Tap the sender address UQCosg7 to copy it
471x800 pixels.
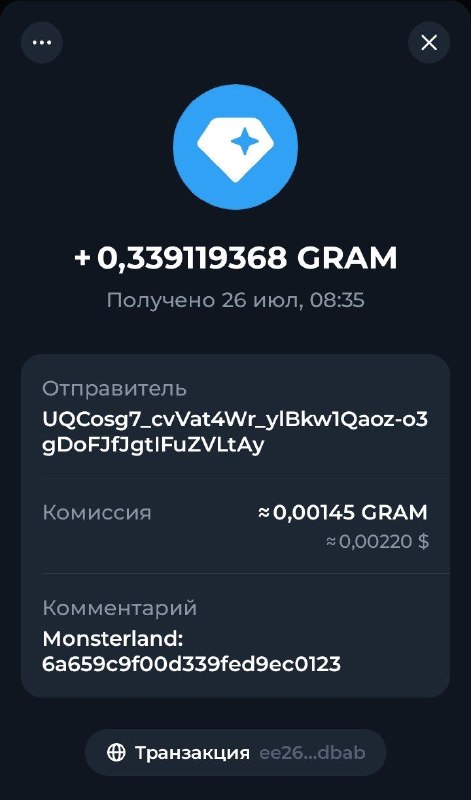click(x=235, y=433)
